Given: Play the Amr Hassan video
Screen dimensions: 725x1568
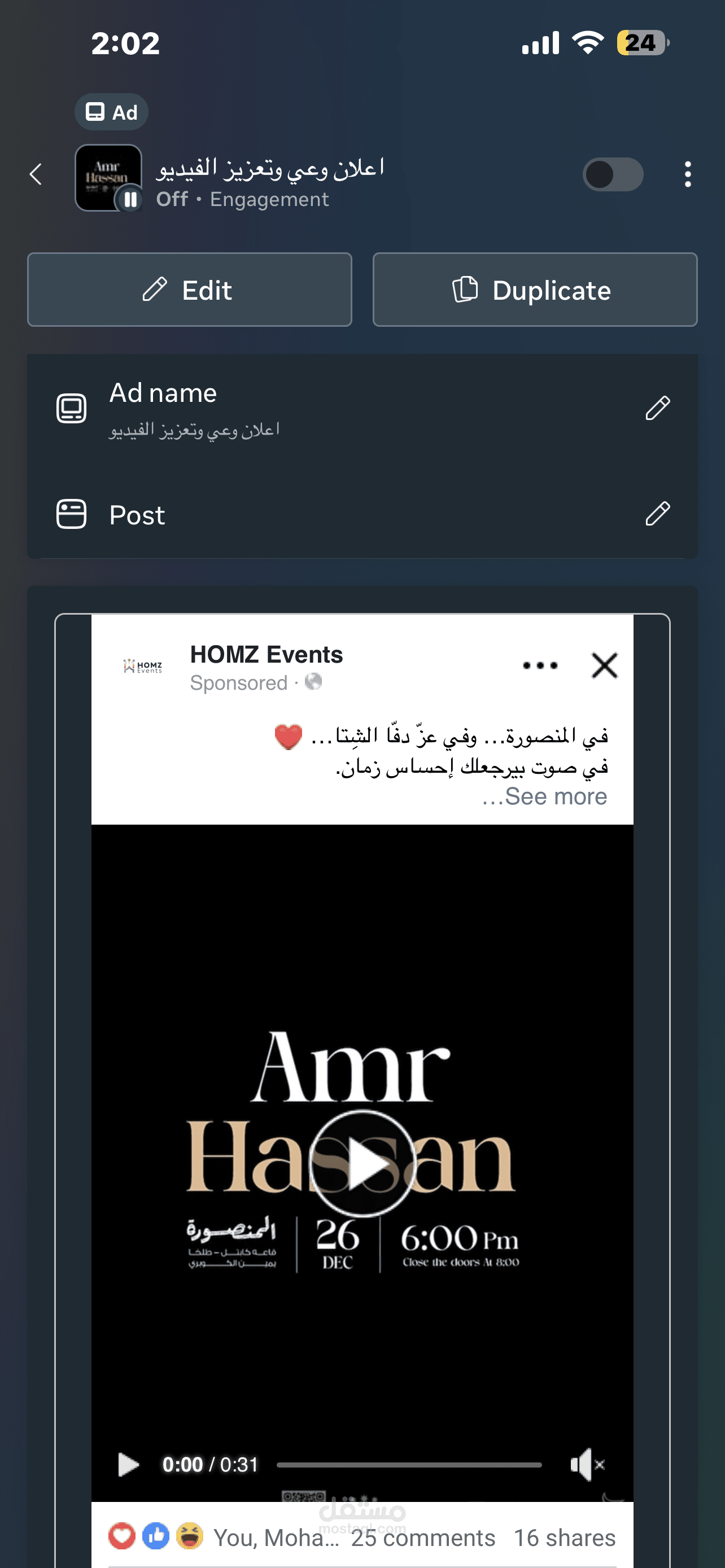Looking at the screenshot, I should (362, 1163).
